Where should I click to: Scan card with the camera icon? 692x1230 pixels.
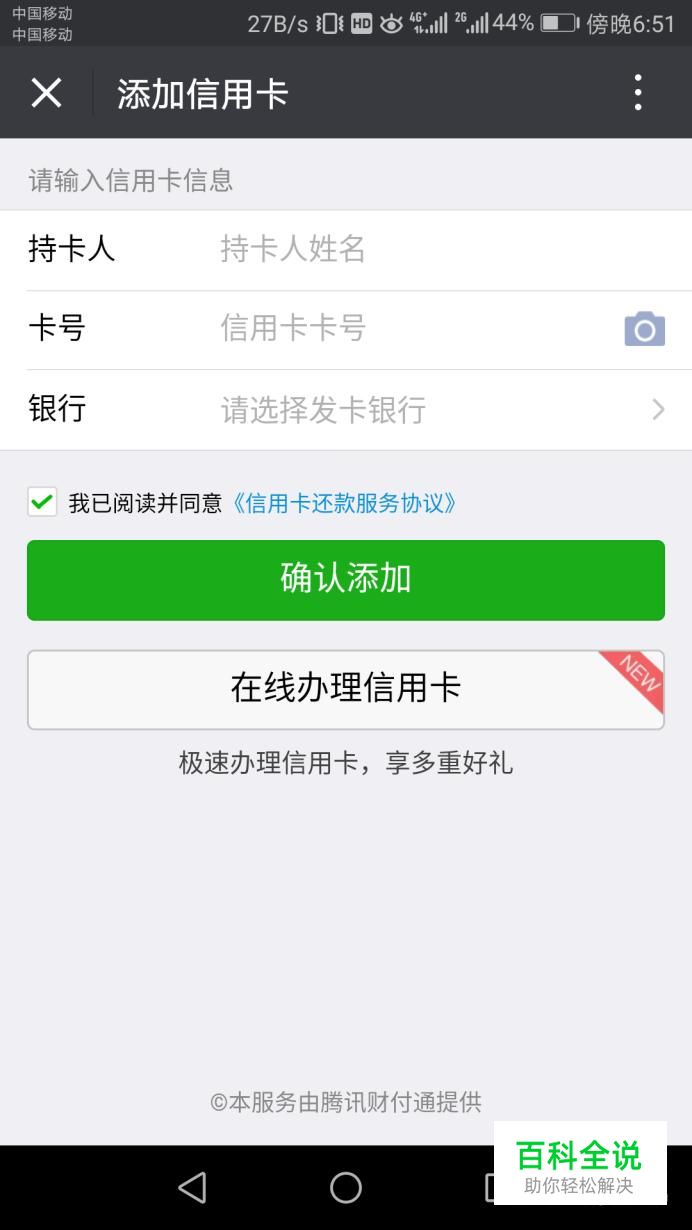click(644, 329)
